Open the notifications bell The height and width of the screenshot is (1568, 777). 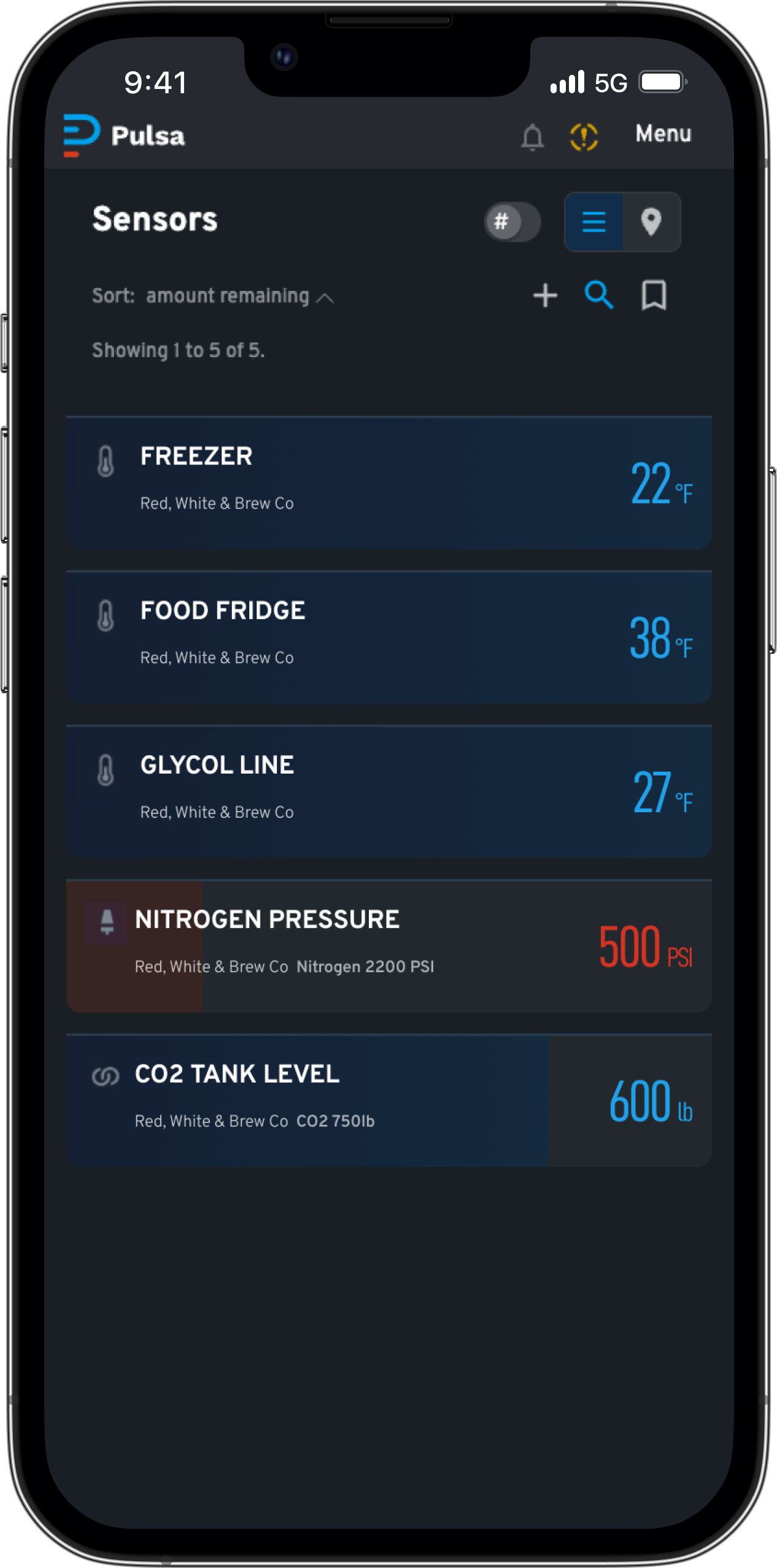[532, 136]
